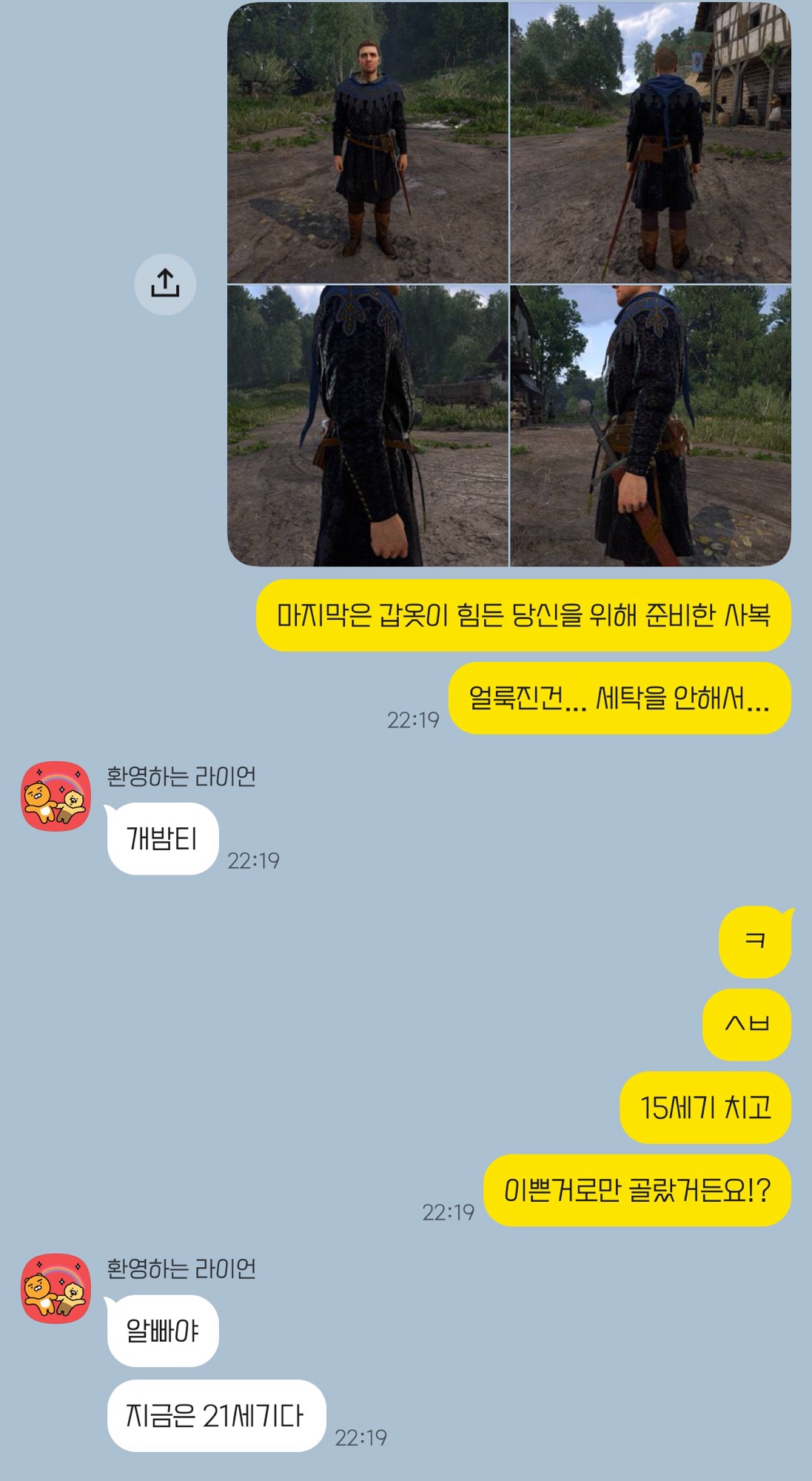Open the front-facing character photo
812x1481 pixels.
click(368, 143)
